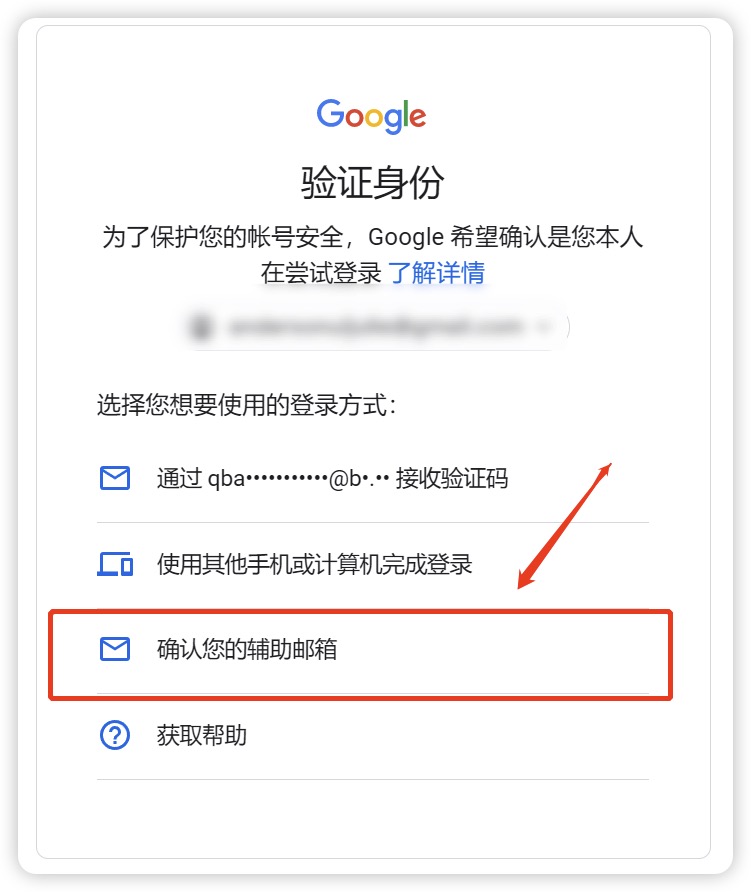The width and height of the screenshot is (751, 892).
Task: Expand the blurred account switcher chip
Action: [373, 327]
